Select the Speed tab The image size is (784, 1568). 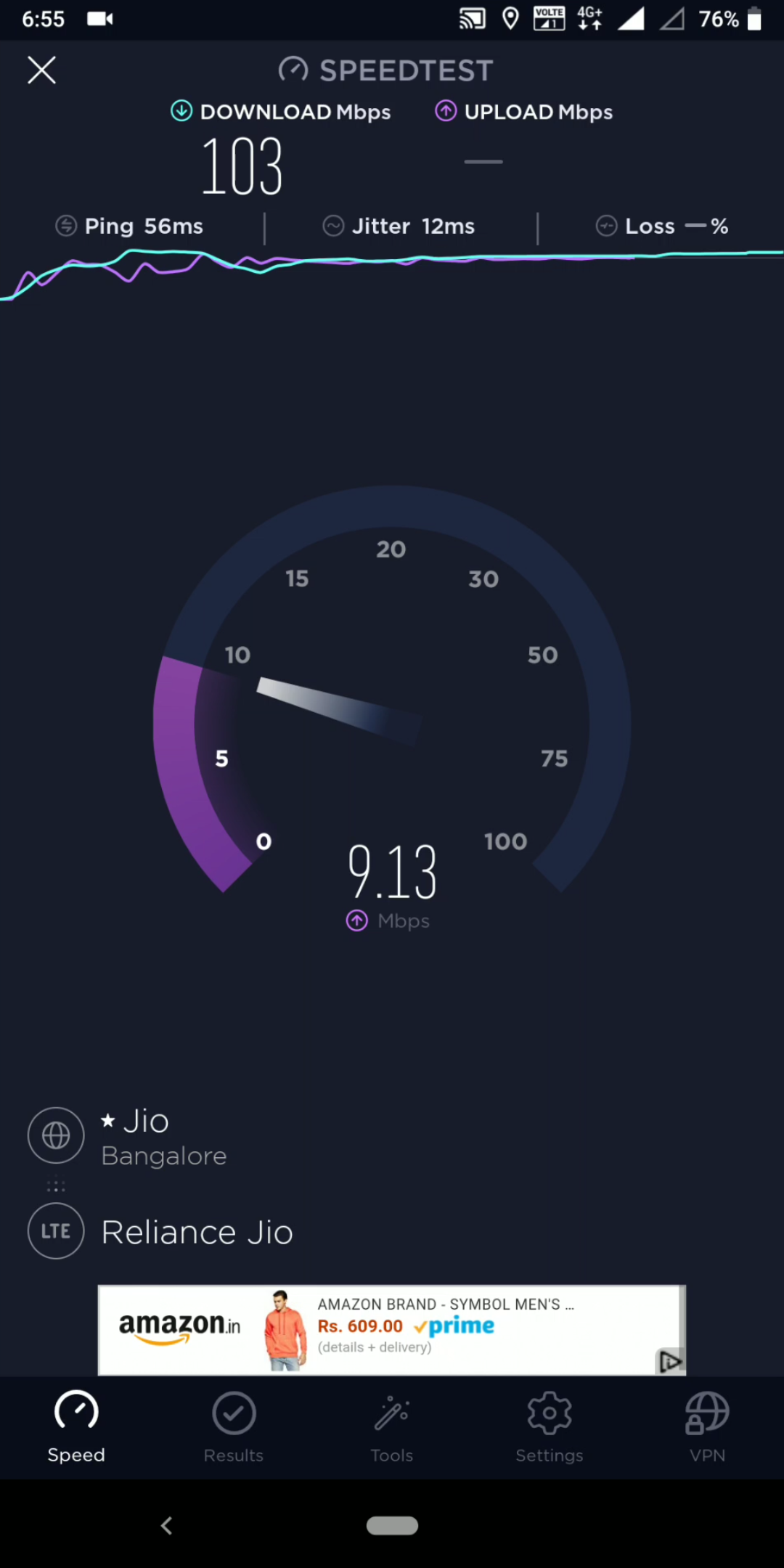click(76, 1426)
